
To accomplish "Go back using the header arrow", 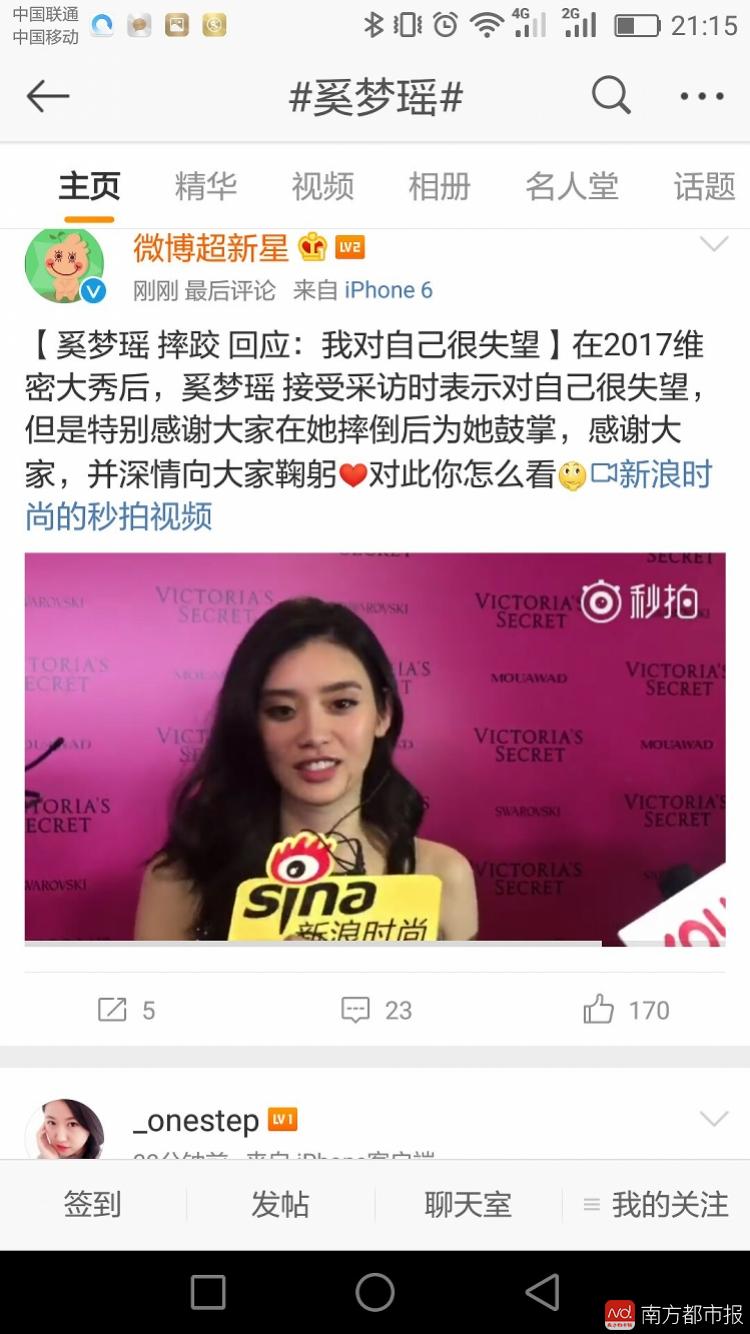I will point(47,97).
